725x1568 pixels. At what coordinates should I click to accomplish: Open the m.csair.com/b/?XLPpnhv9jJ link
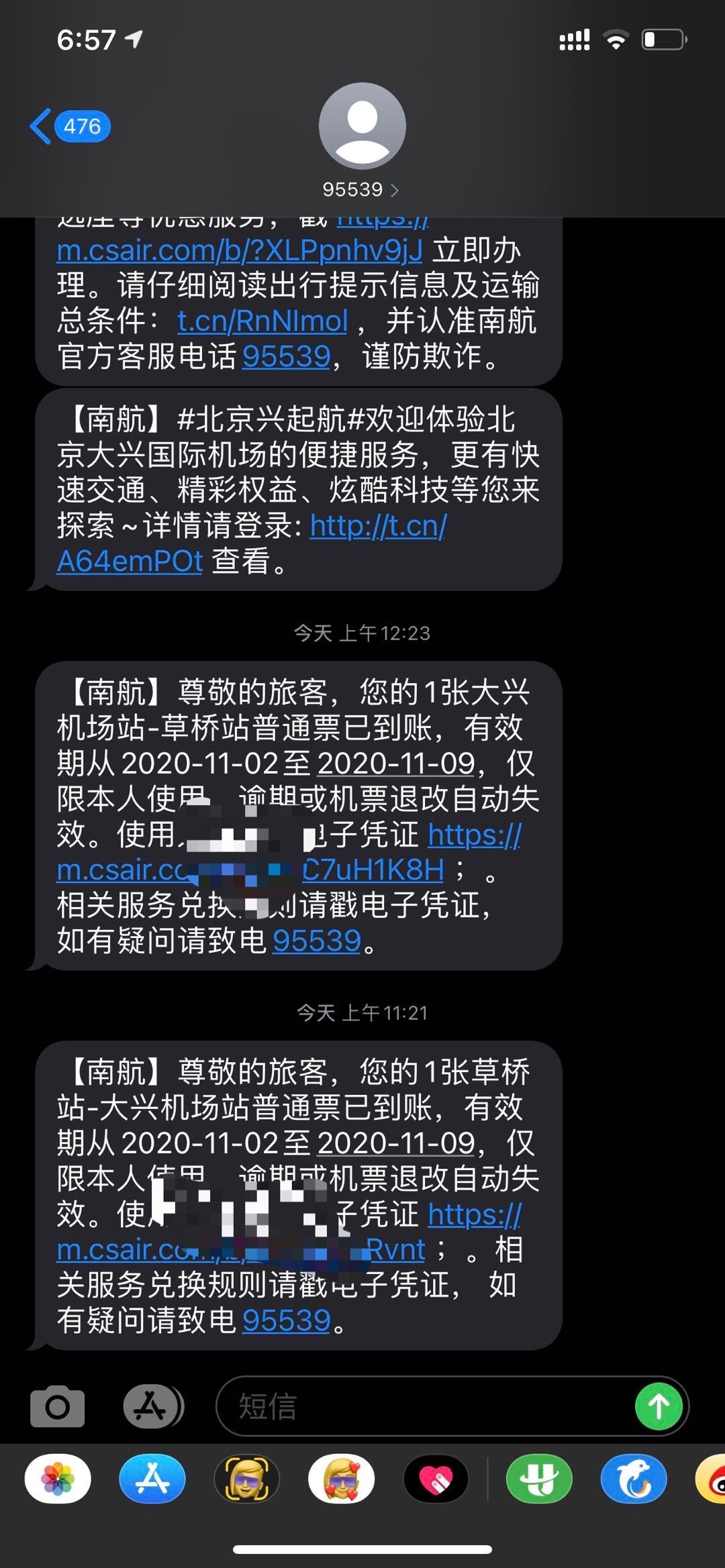tap(240, 251)
